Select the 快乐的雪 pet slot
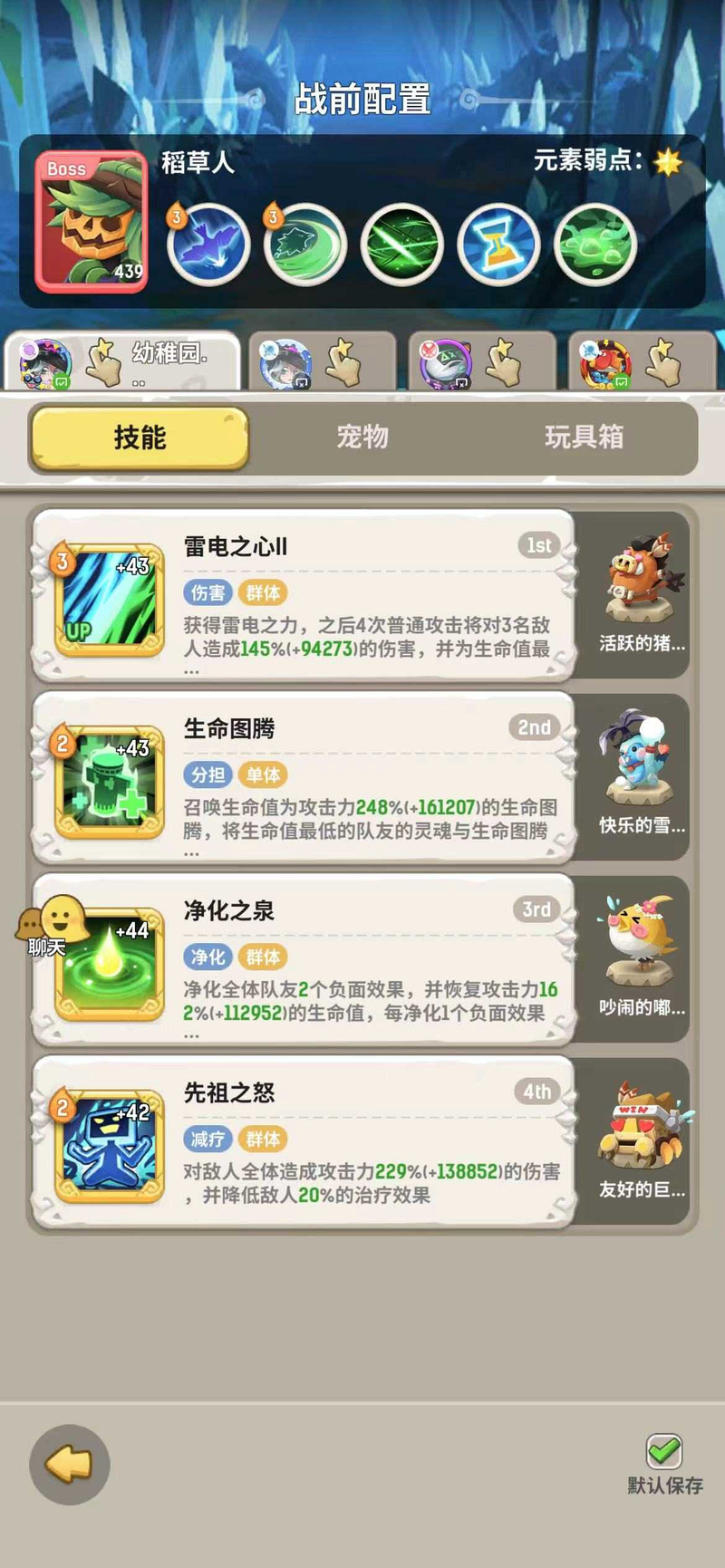The height and width of the screenshot is (1568, 725). [x=641, y=775]
